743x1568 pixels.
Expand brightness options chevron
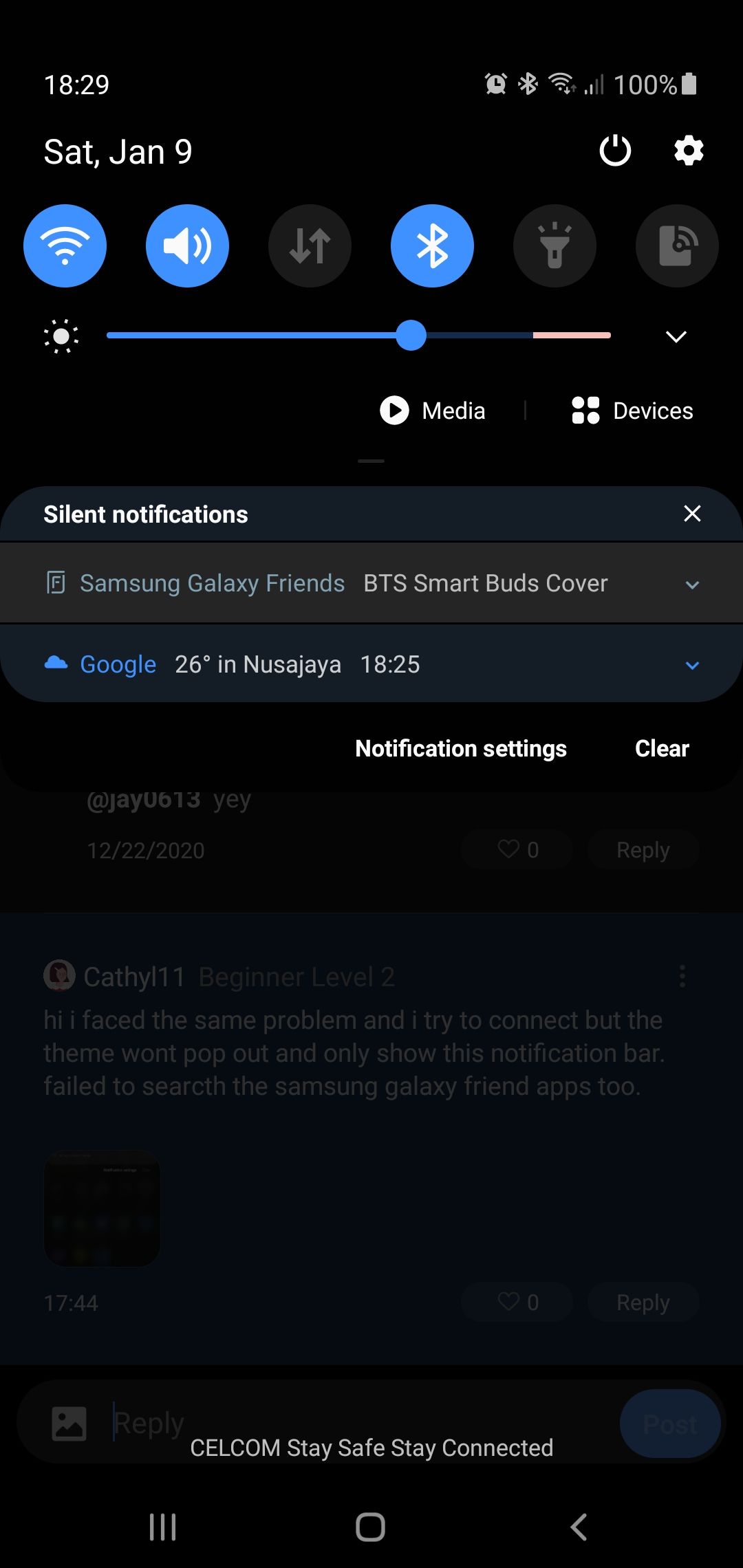pos(676,336)
